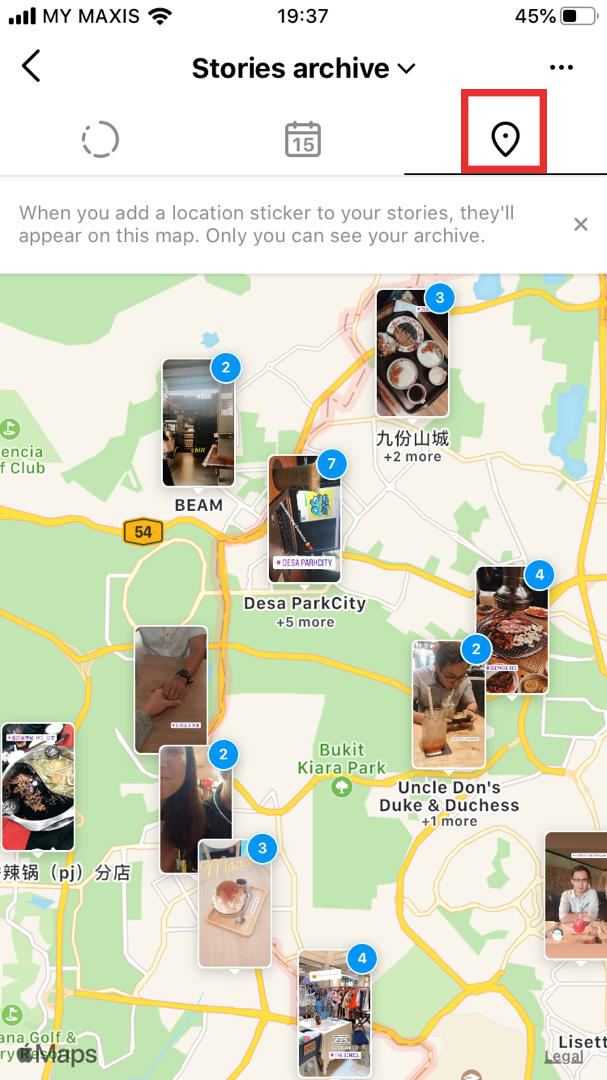Open the Legal link on map
The height and width of the screenshot is (1080, 607).
tap(564, 1057)
